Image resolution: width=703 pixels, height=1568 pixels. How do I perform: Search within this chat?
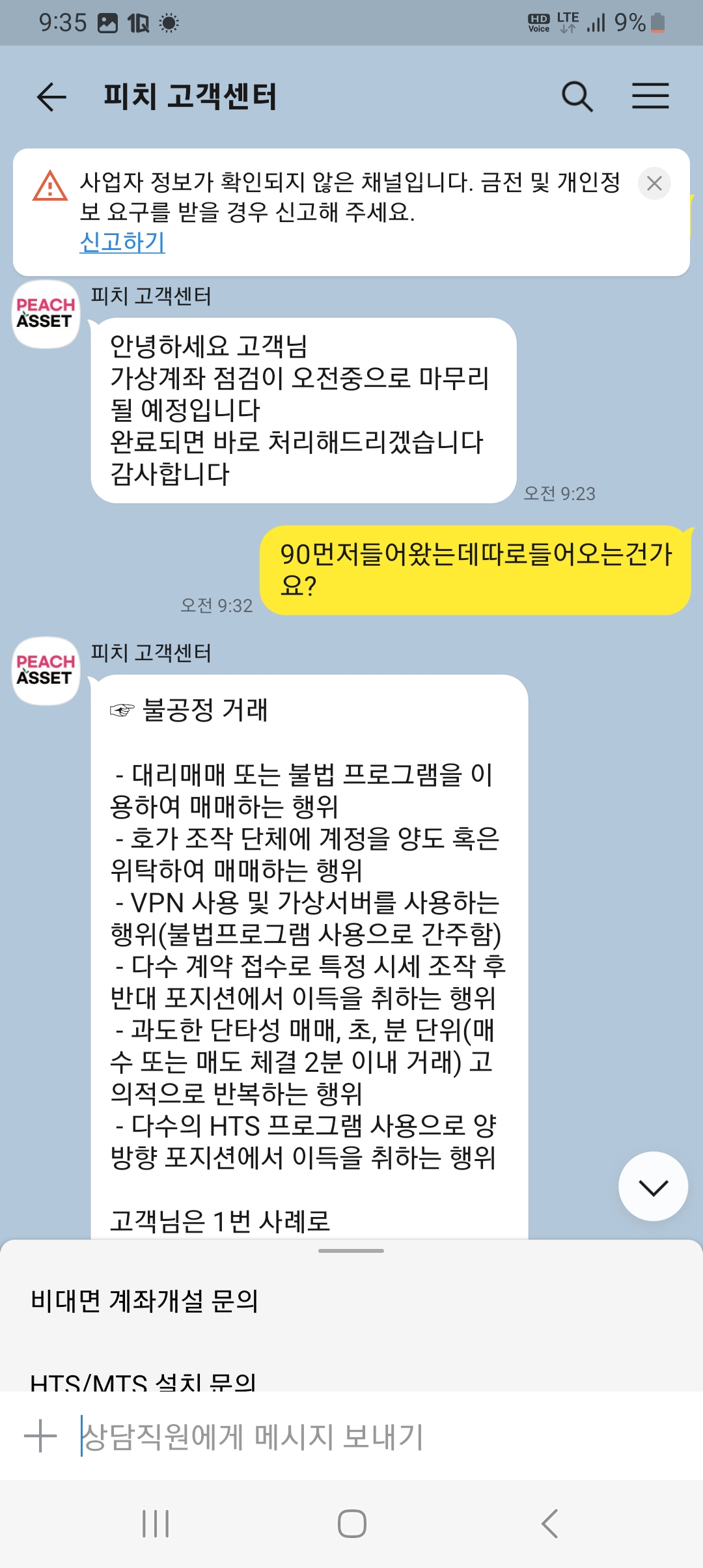coord(577,97)
